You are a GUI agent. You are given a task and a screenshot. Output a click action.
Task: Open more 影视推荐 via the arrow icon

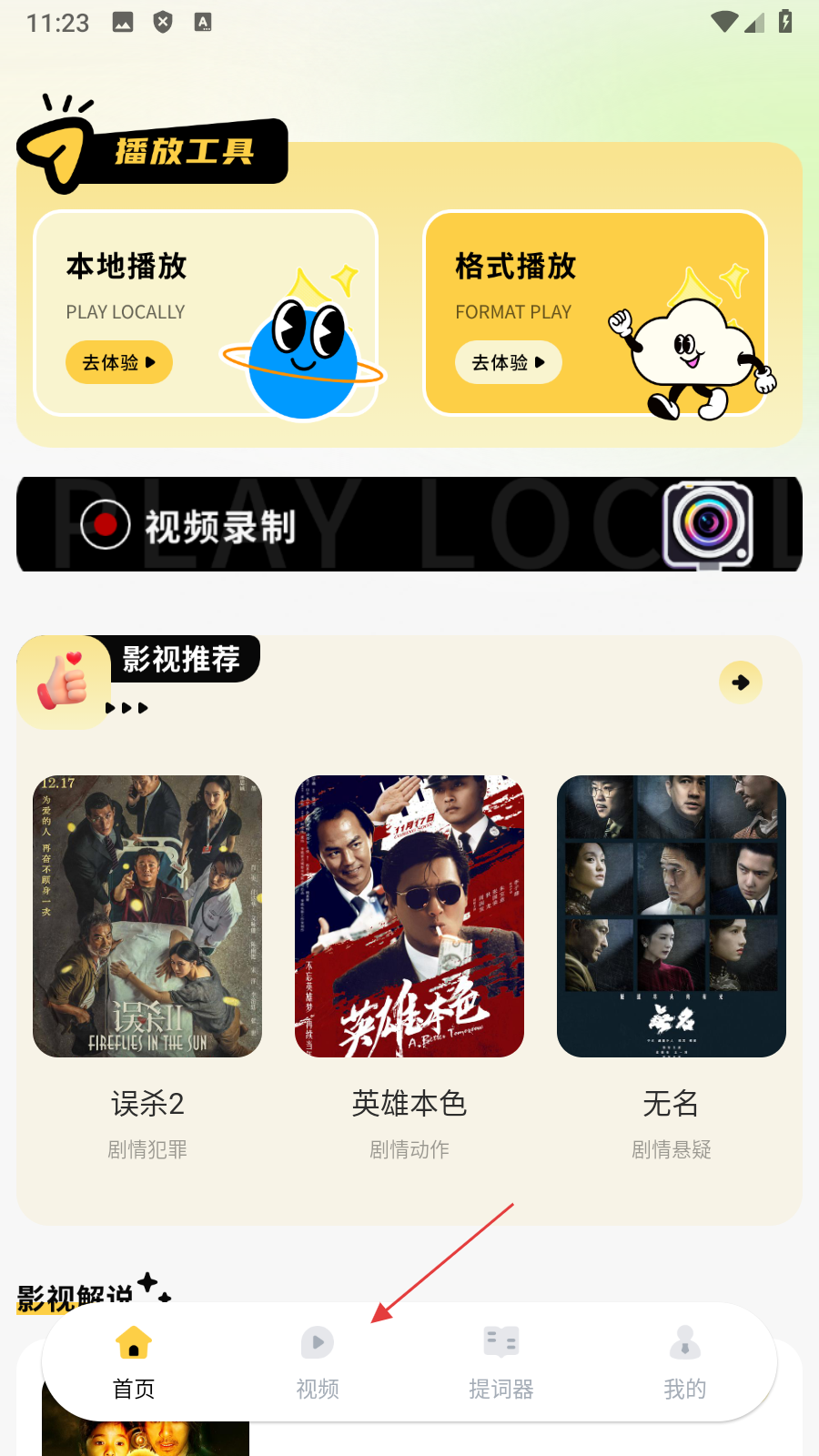pyautogui.click(x=740, y=682)
